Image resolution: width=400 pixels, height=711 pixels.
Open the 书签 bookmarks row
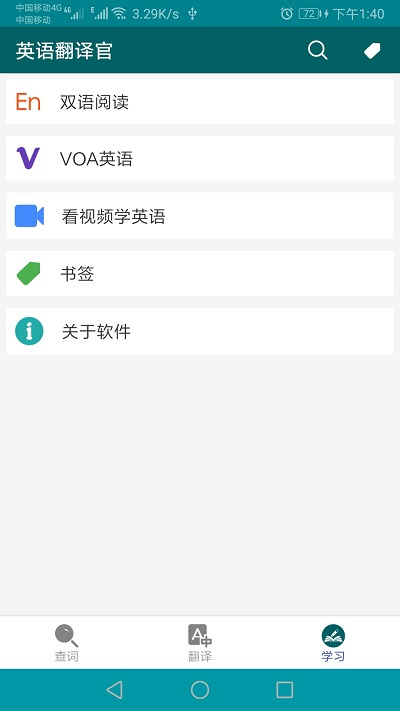click(x=200, y=273)
